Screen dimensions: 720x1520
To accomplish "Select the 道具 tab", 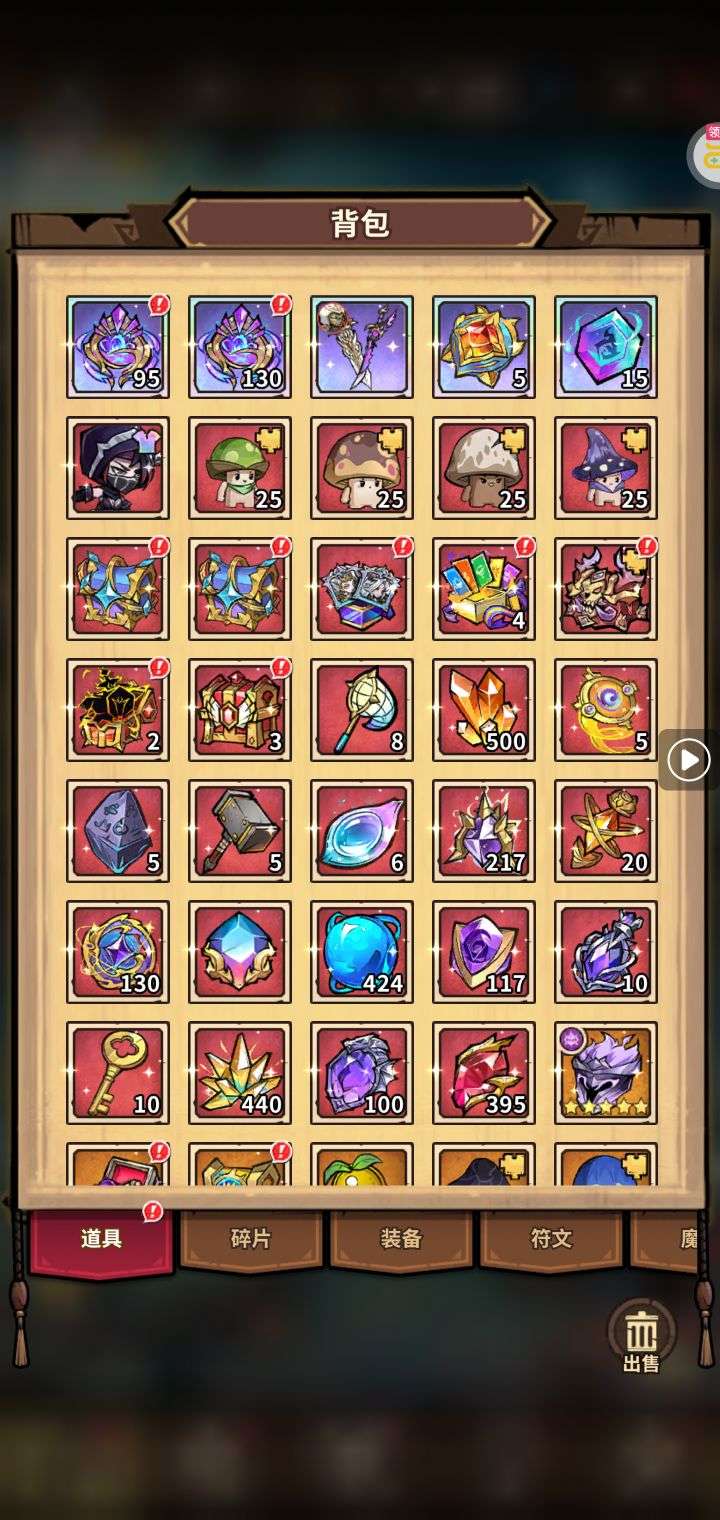I will [x=101, y=1240].
